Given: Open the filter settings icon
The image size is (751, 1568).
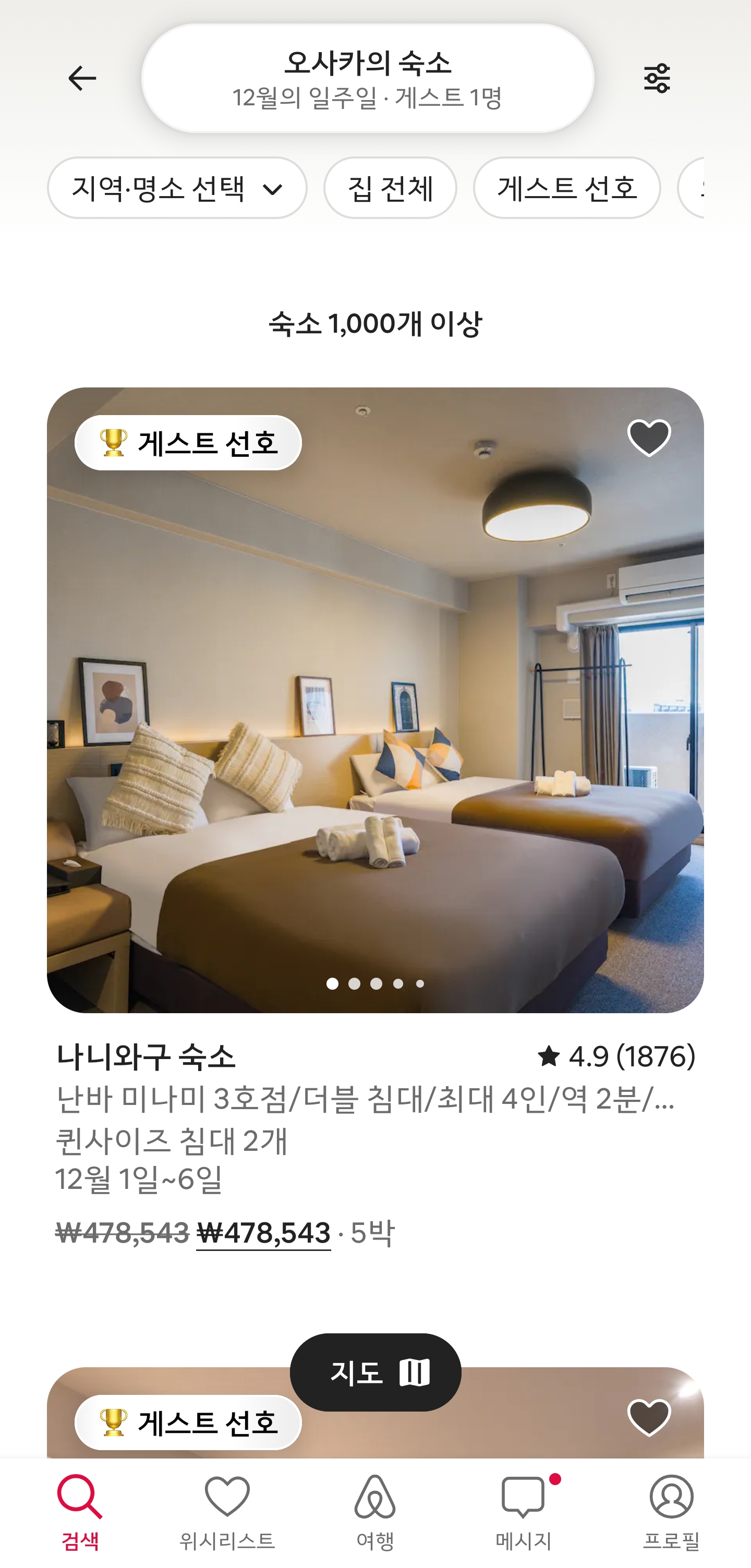Looking at the screenshot, I should [x=656, y=79].
